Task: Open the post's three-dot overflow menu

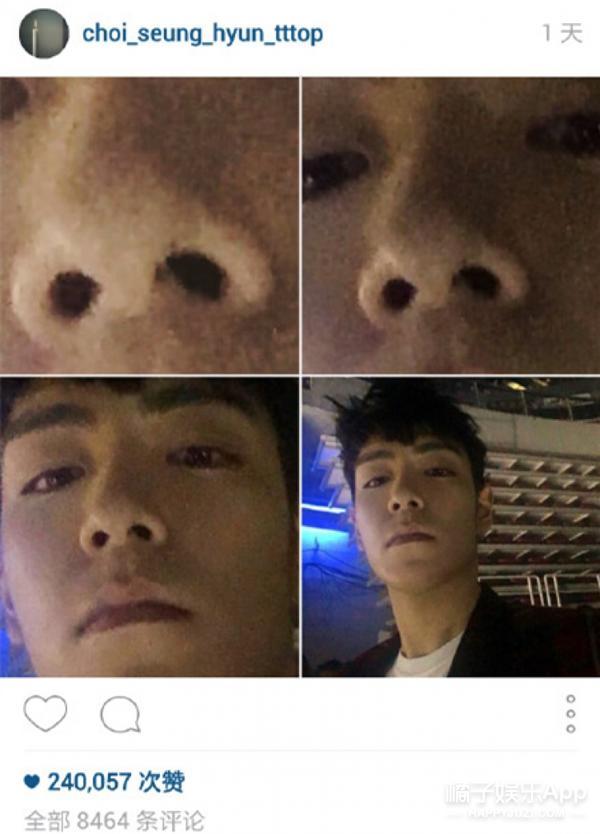Action: [570, 714]
